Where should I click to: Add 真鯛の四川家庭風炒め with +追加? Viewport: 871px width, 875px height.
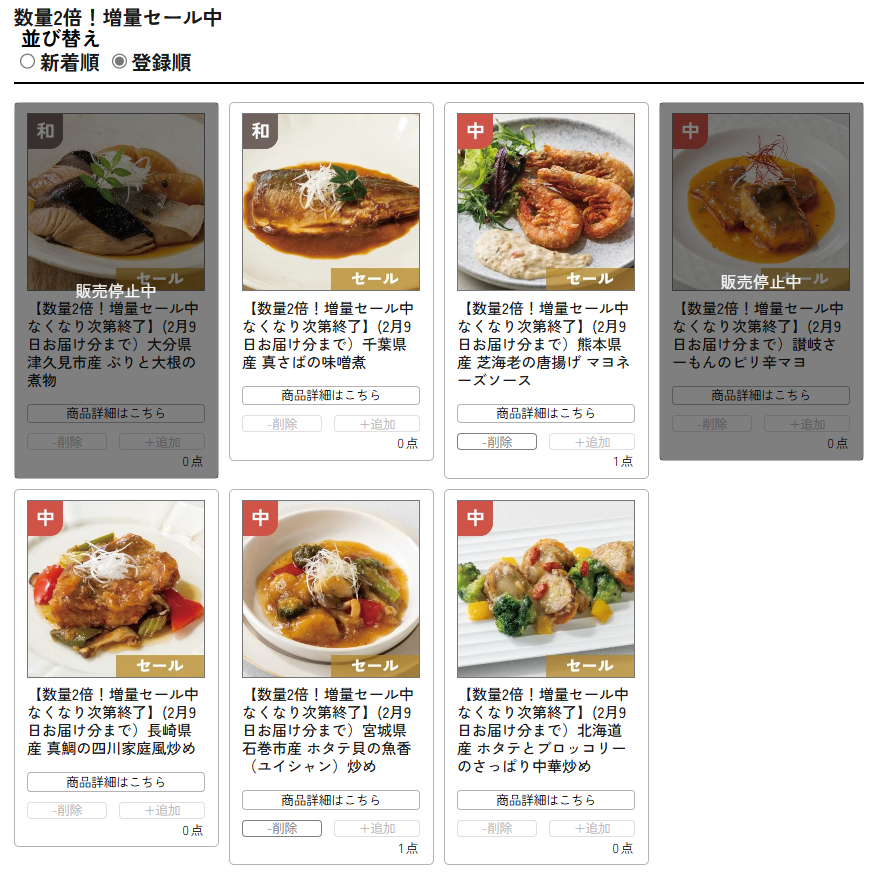click(161, 811)
